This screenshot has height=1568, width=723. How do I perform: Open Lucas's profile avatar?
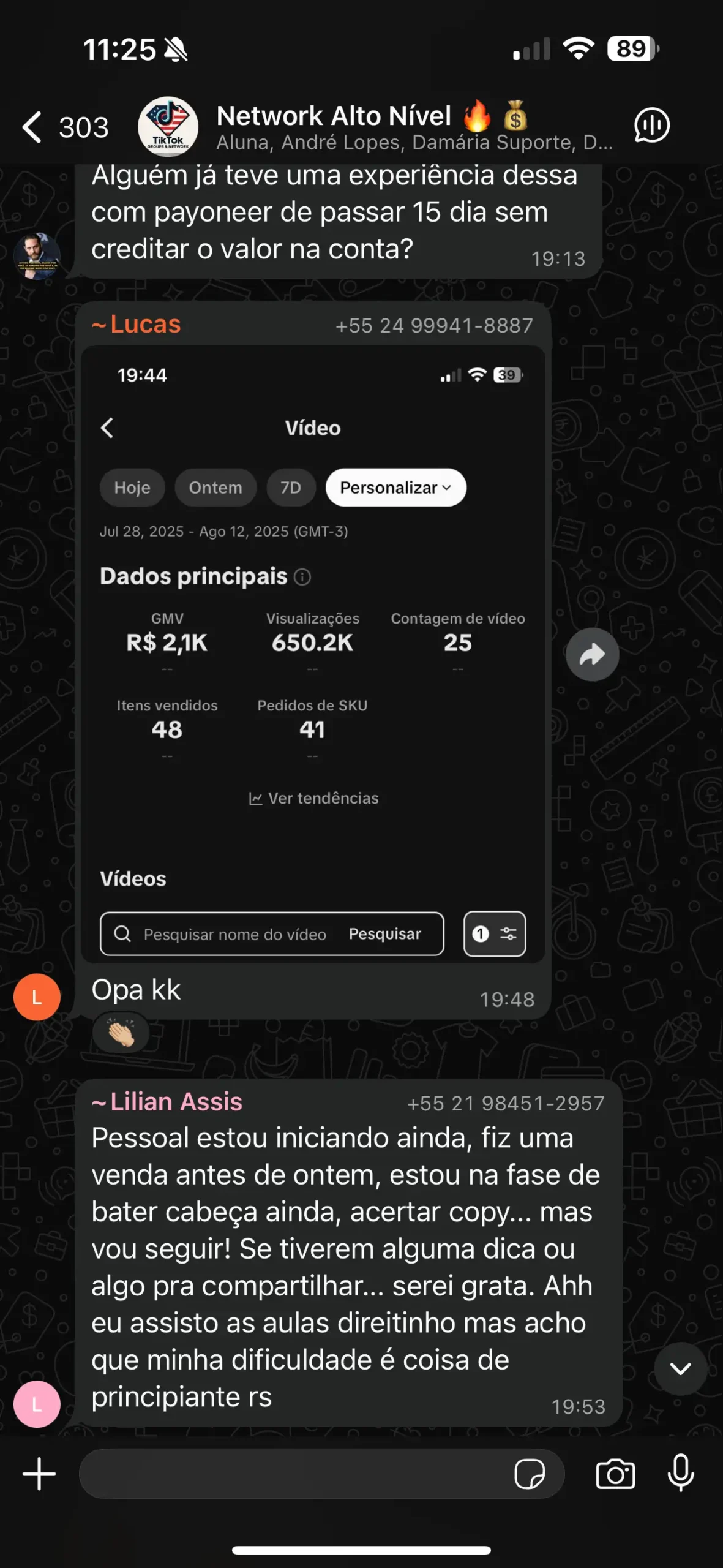tap(37, 997)
